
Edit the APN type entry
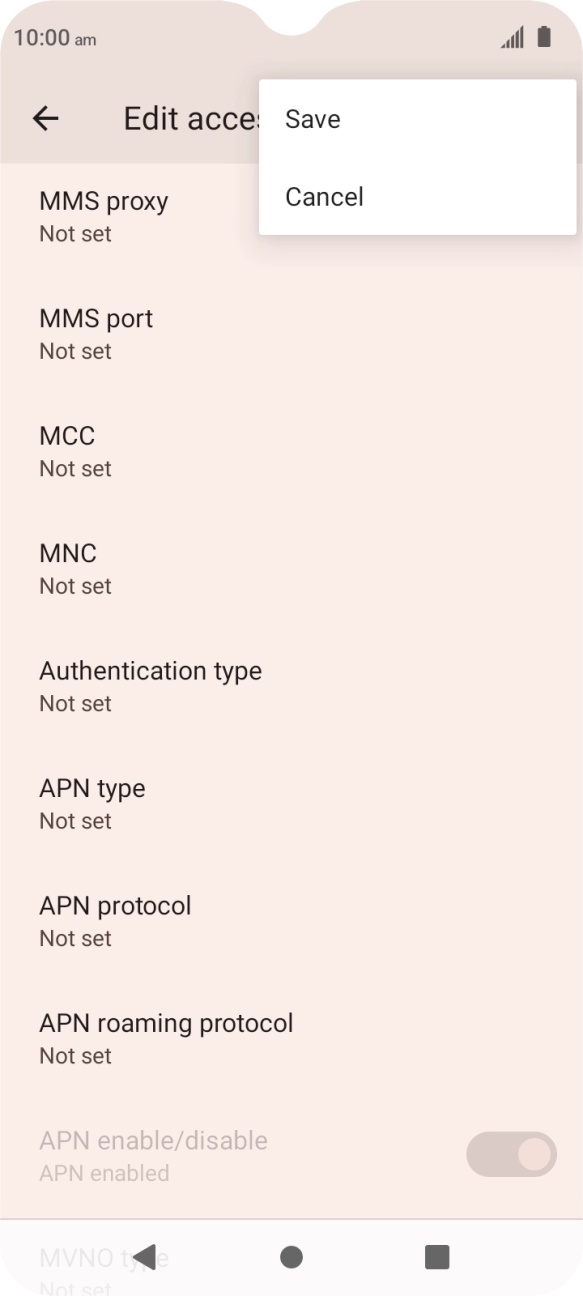[291, 804]
